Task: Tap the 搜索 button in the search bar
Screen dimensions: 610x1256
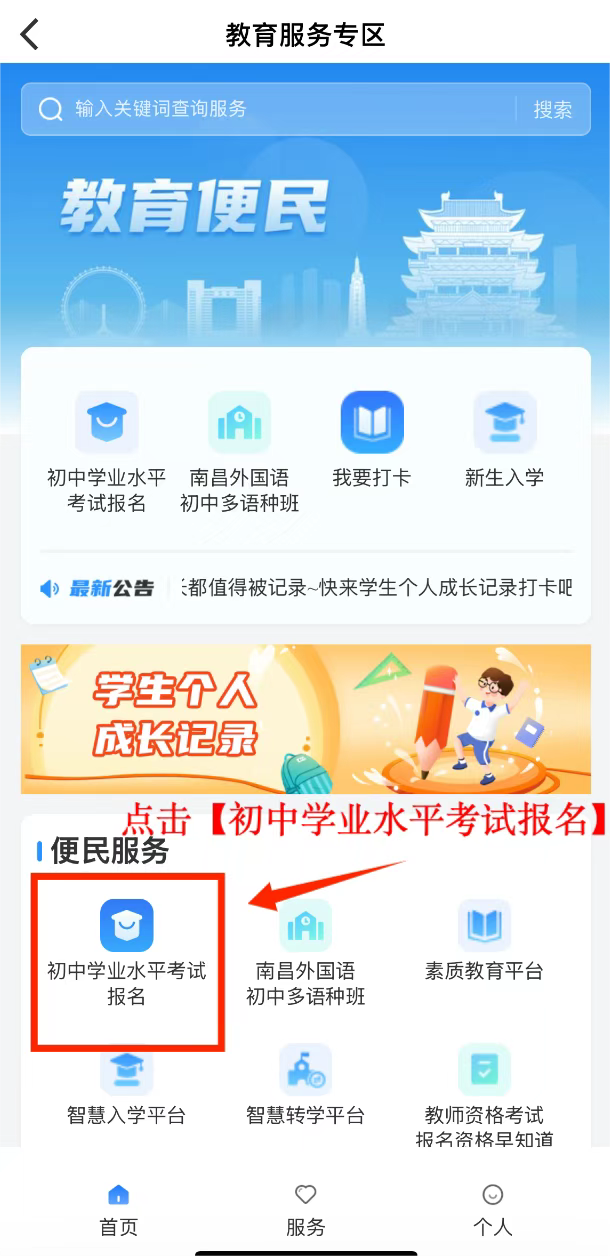Action: coord(552,110)
